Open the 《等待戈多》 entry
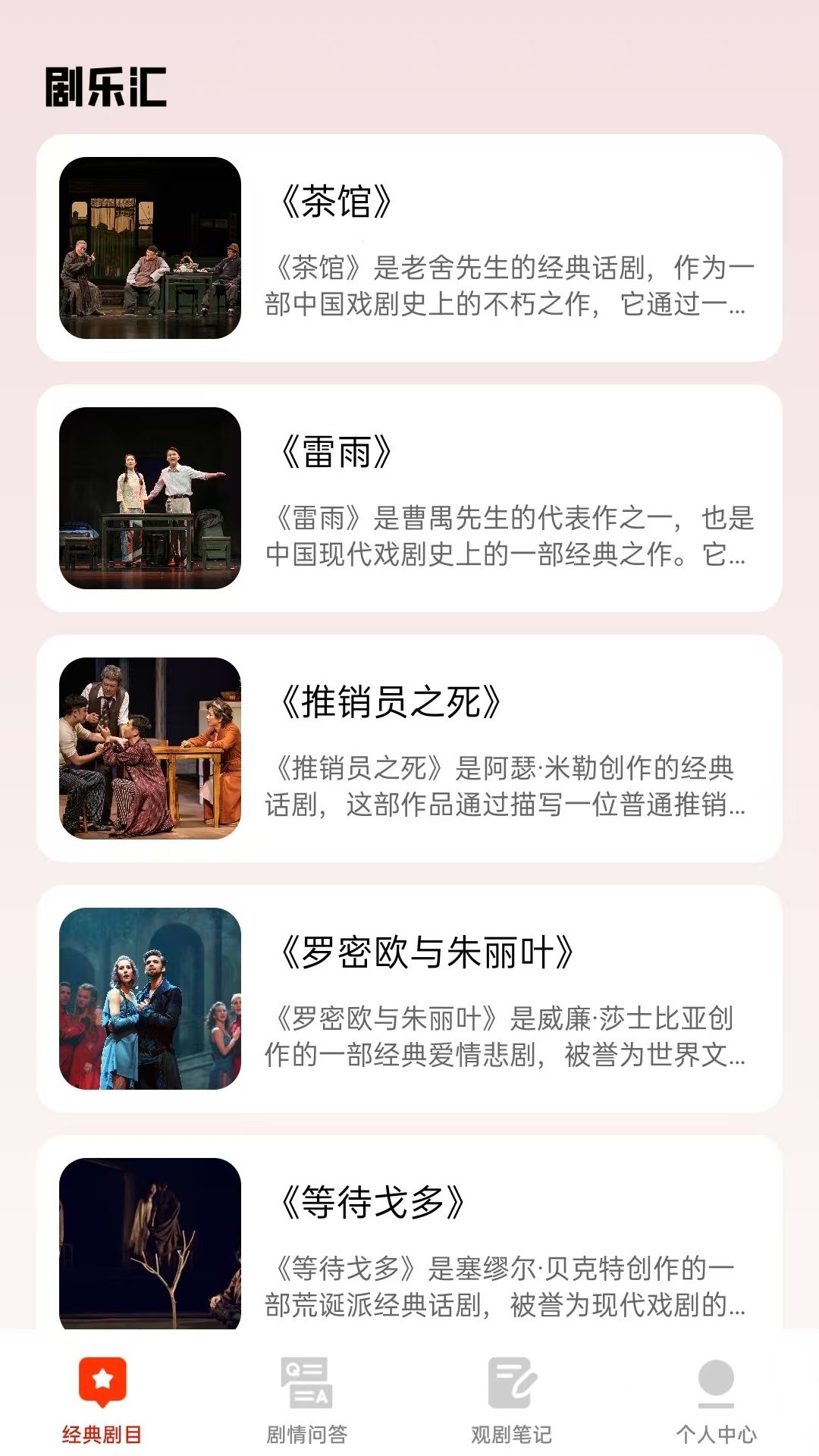This screenshot has width=819, height=1456. click(409, 1232)
